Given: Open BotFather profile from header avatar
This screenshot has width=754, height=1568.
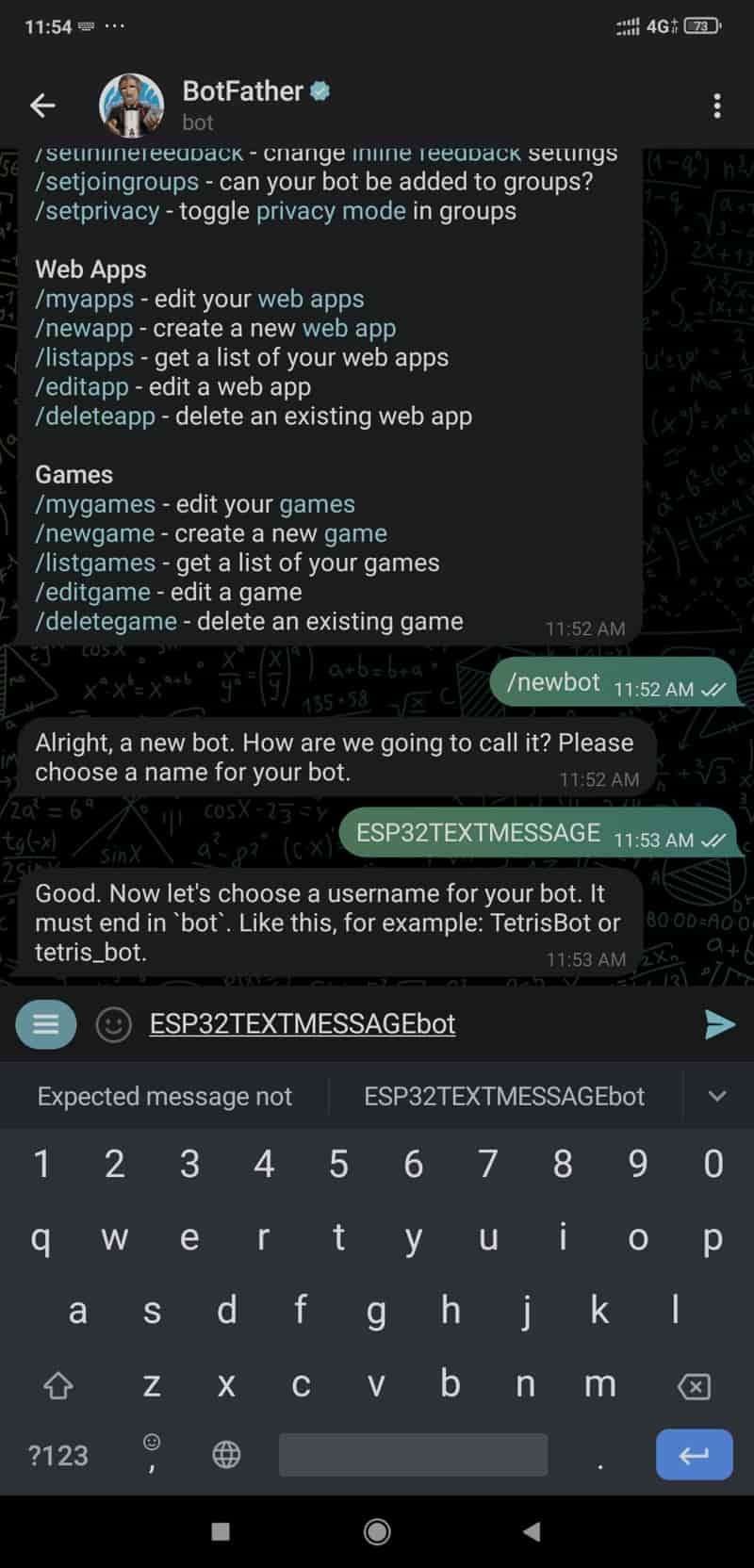Looking at the screenshot, I should tap(131, 106).
